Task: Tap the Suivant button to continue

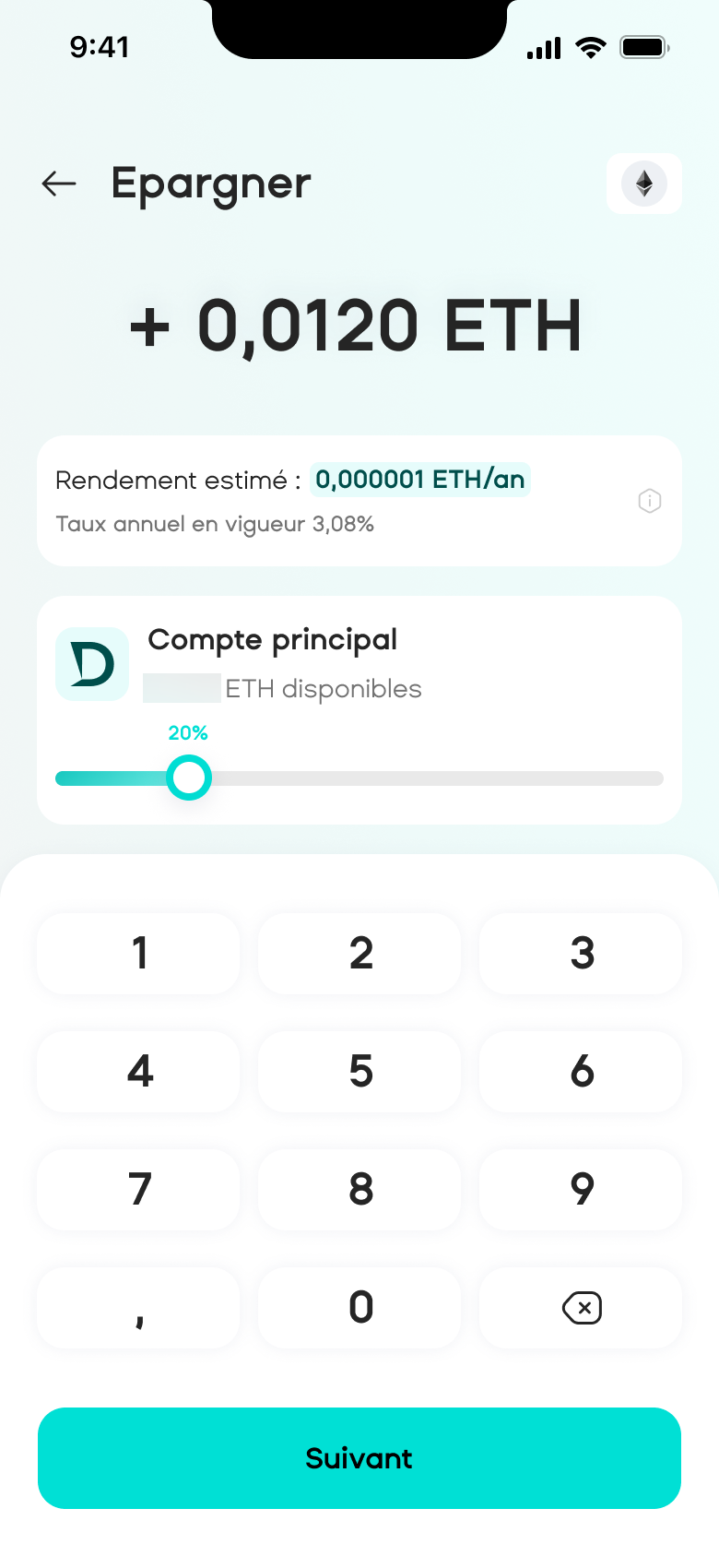Action: click(359, 1458)
